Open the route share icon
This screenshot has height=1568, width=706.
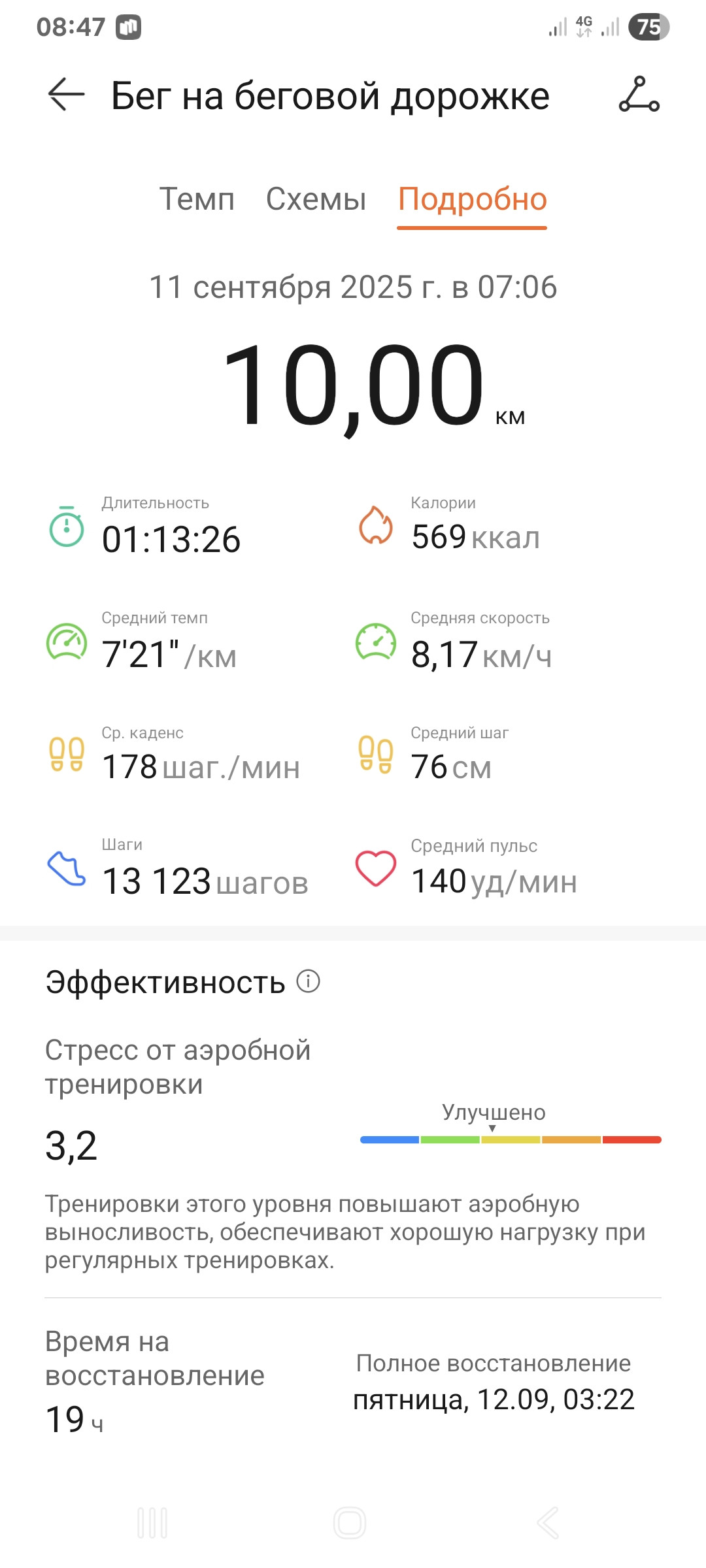click(x=639, y=95)
